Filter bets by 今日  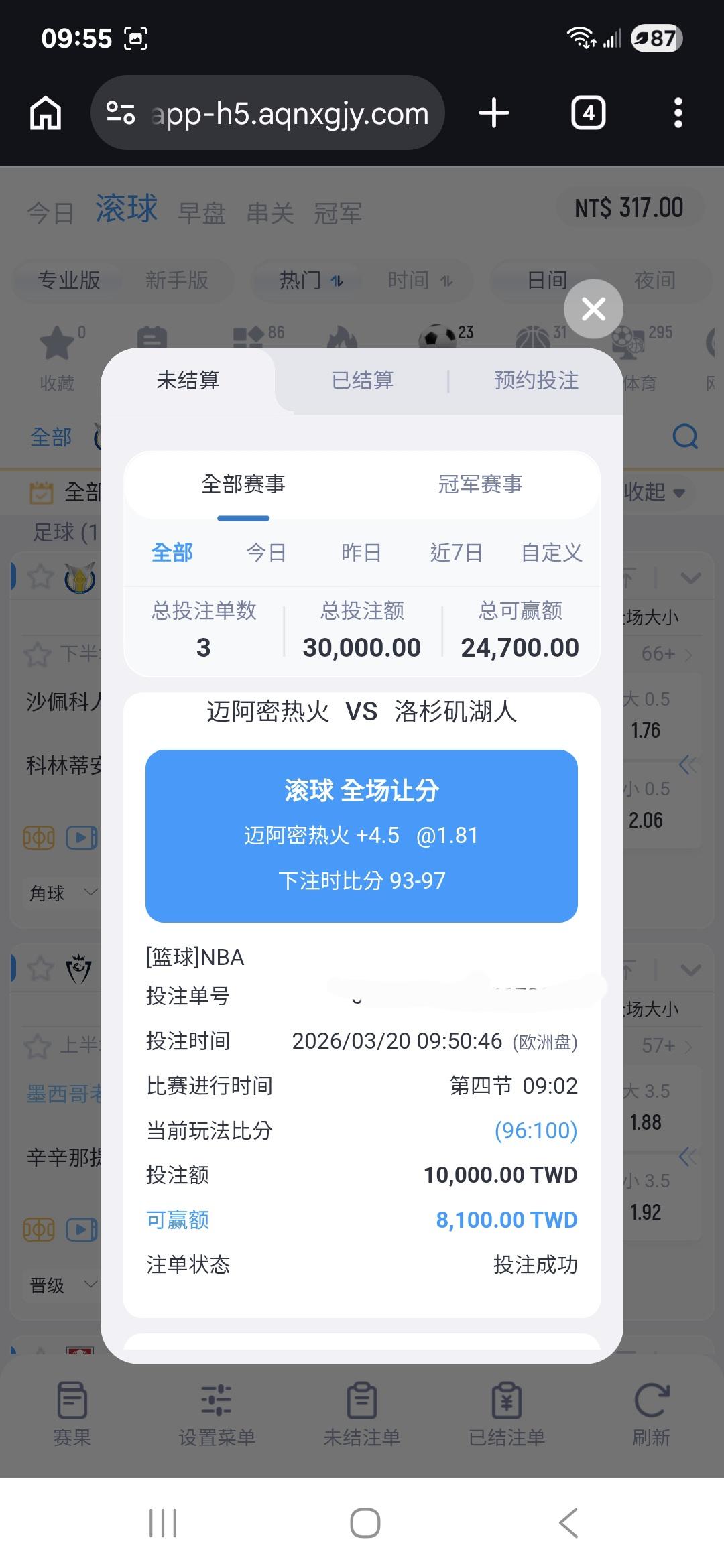[266, 553]
